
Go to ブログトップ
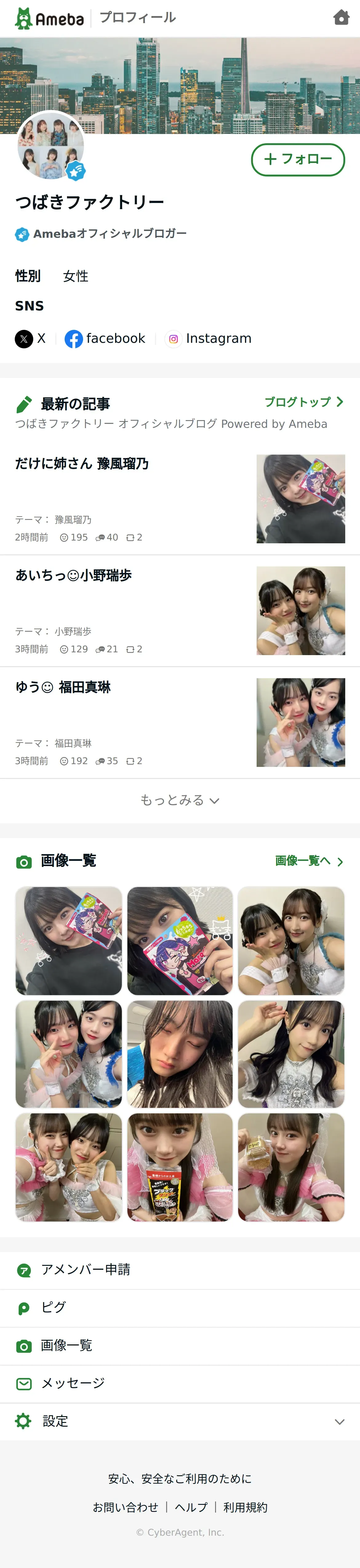(304, 402)
